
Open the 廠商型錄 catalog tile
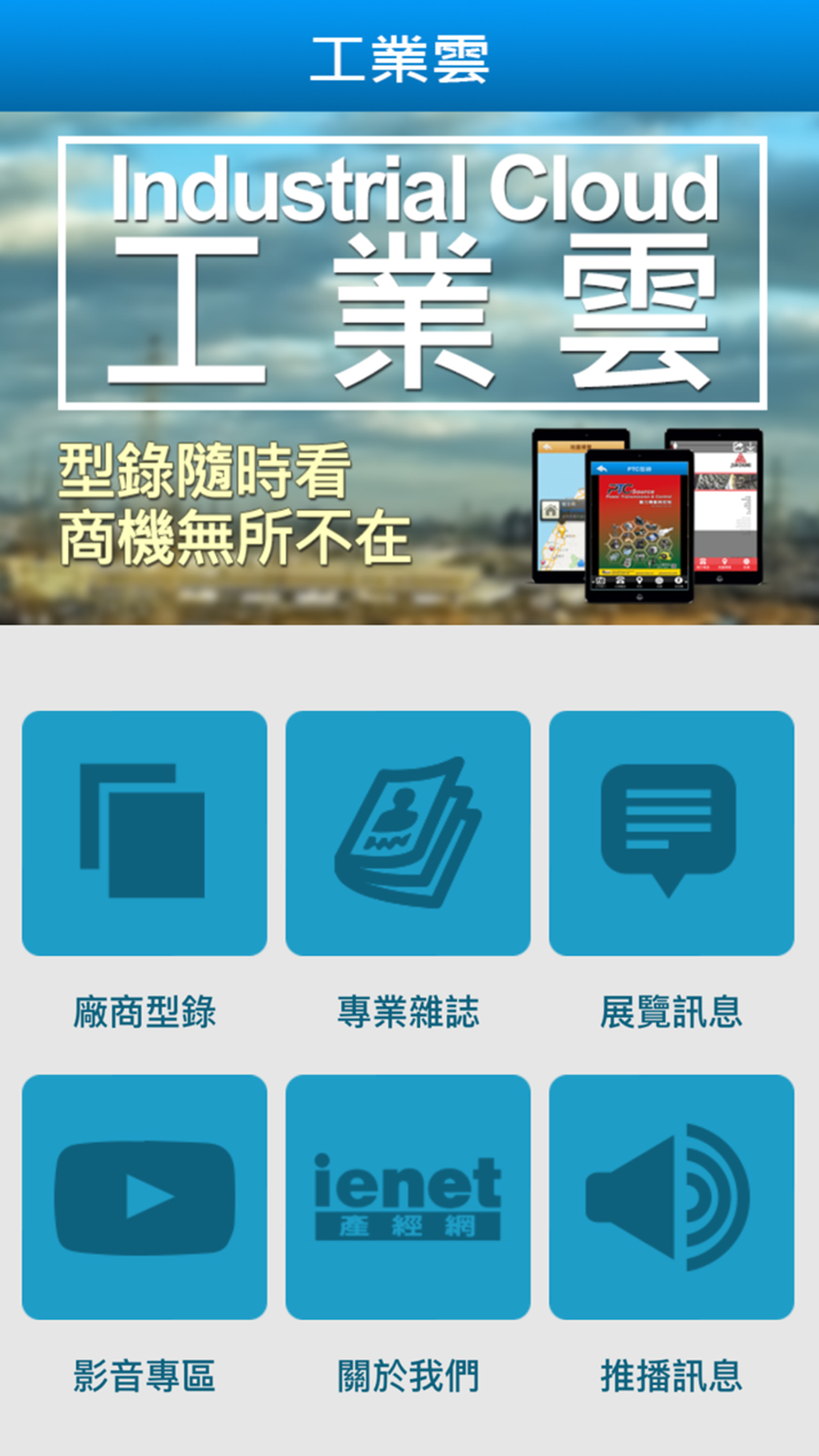click(144, 833)
